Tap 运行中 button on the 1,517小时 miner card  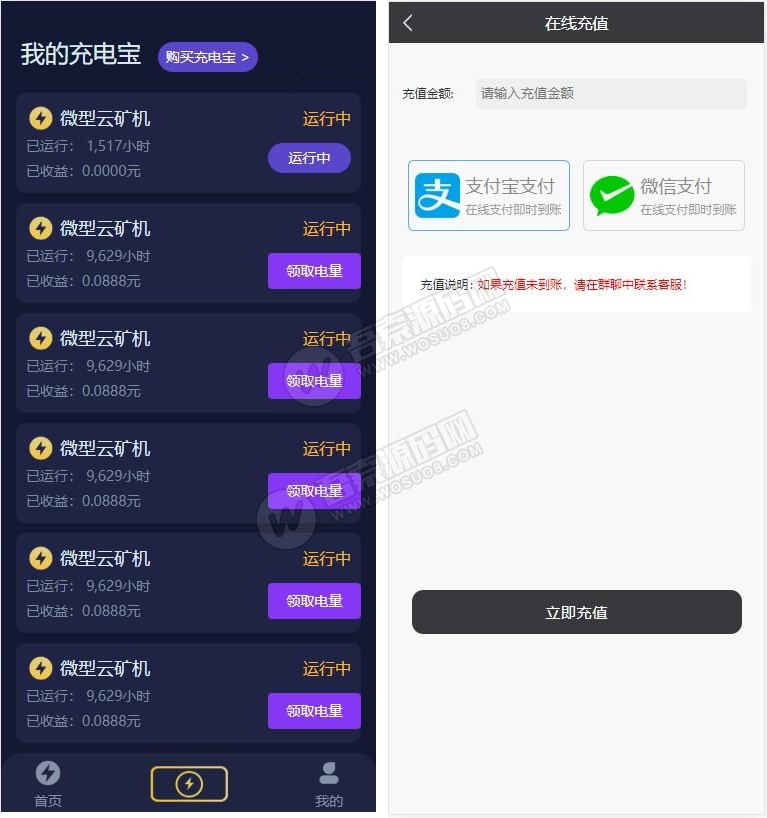click(309, 158)
